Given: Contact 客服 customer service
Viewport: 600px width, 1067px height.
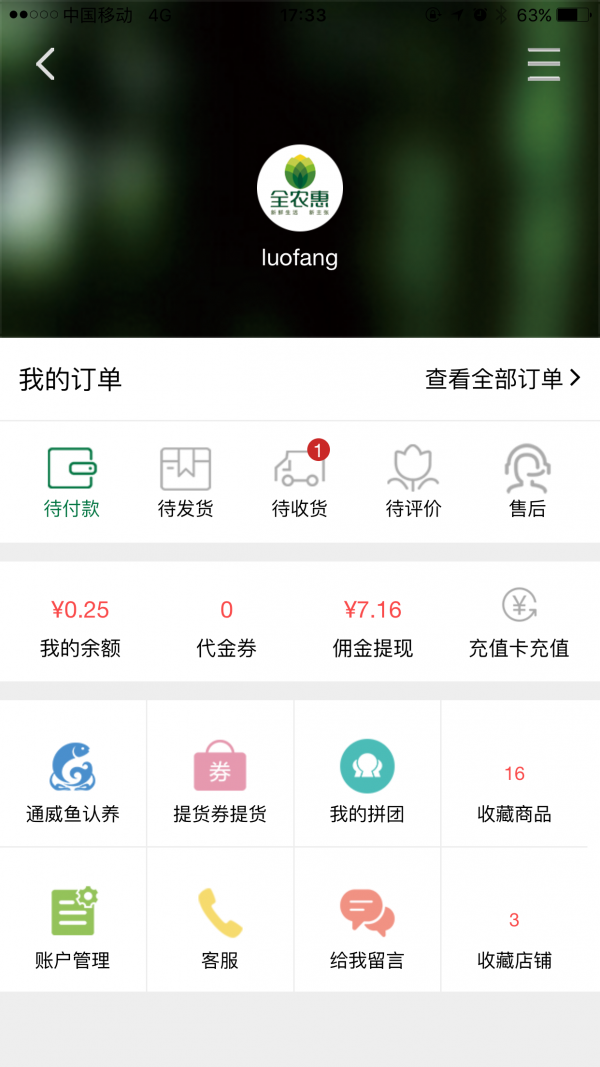Looking at the screenshot, I should coord(220,928).
